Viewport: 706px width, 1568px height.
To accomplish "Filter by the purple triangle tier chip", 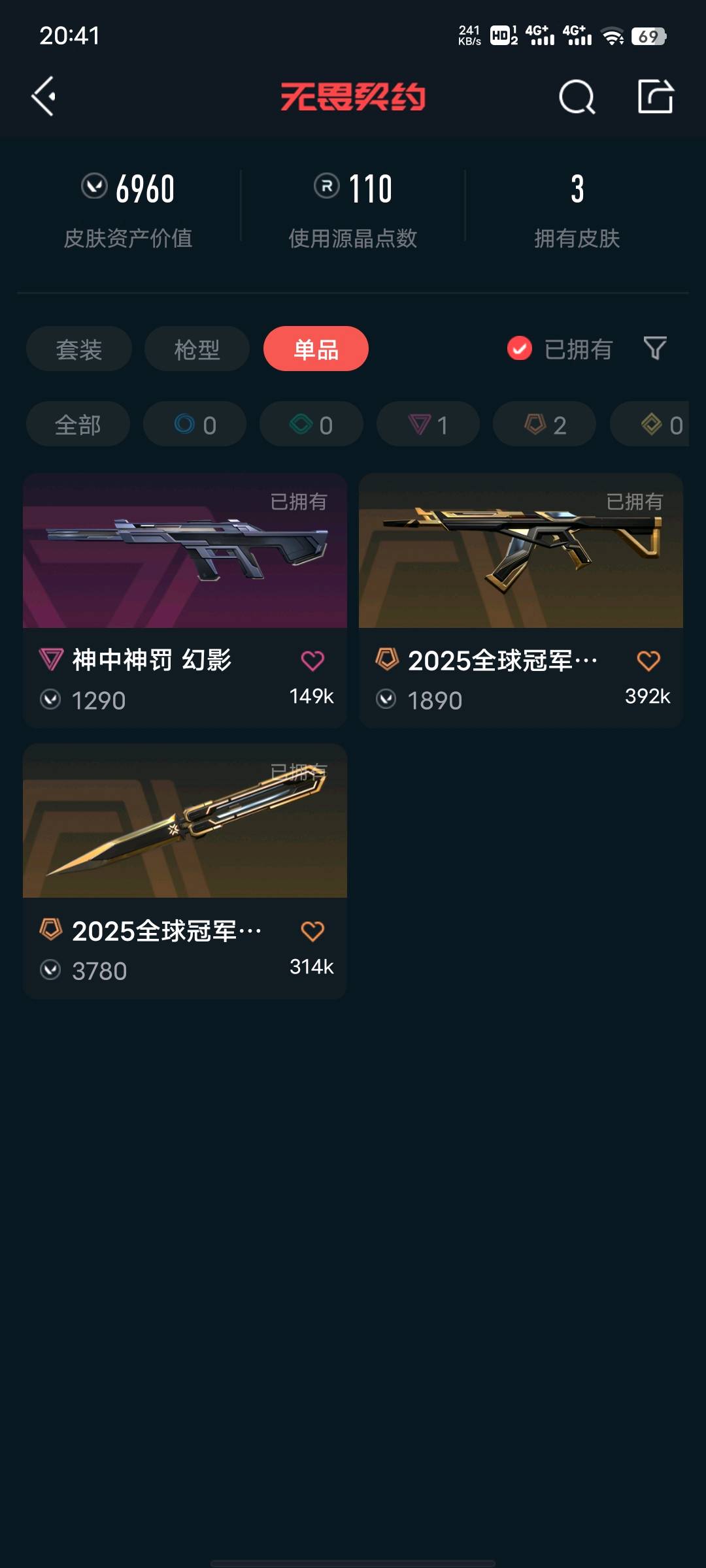I will 428,425.
